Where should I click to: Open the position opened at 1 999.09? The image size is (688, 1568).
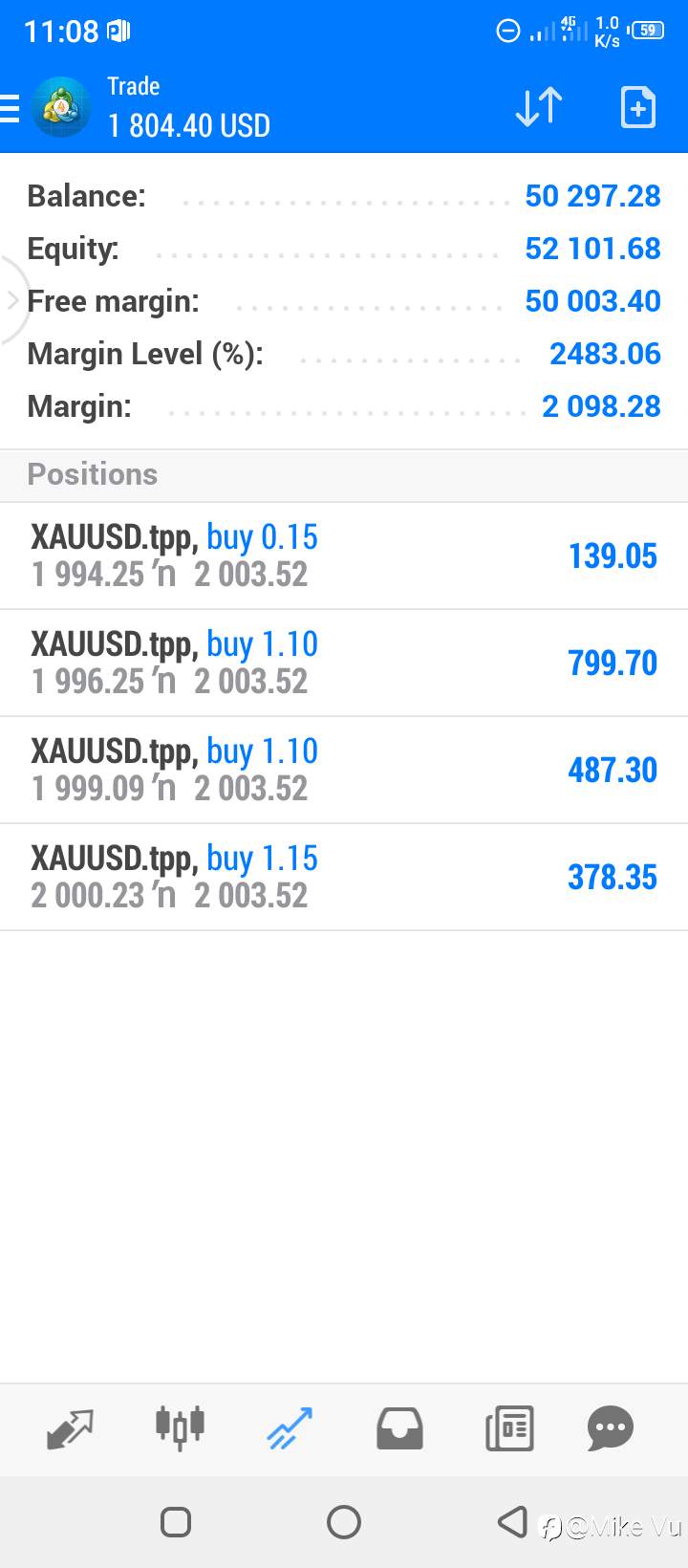coord(344,770)
